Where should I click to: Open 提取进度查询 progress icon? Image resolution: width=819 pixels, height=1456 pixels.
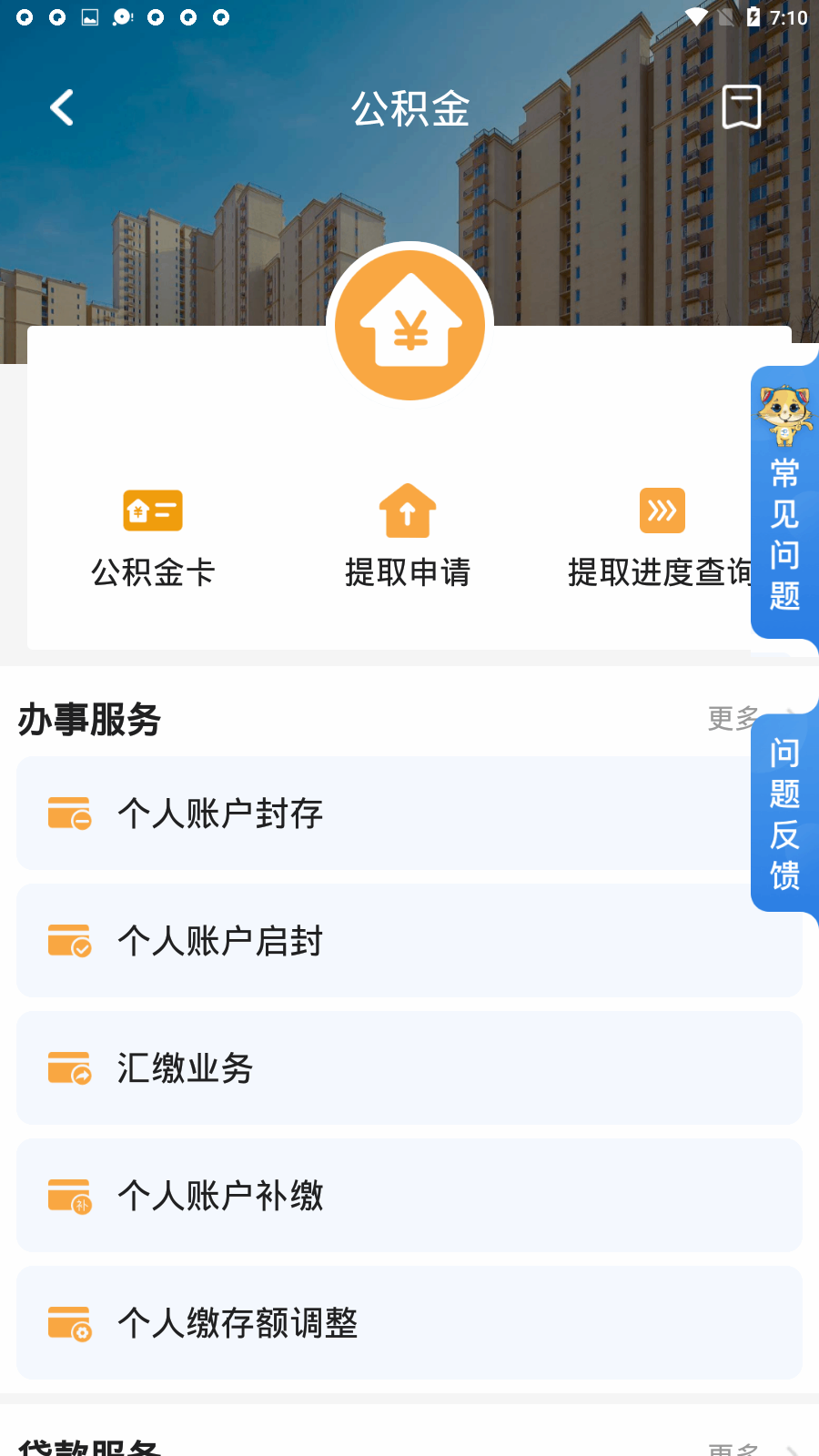(662, 511)
